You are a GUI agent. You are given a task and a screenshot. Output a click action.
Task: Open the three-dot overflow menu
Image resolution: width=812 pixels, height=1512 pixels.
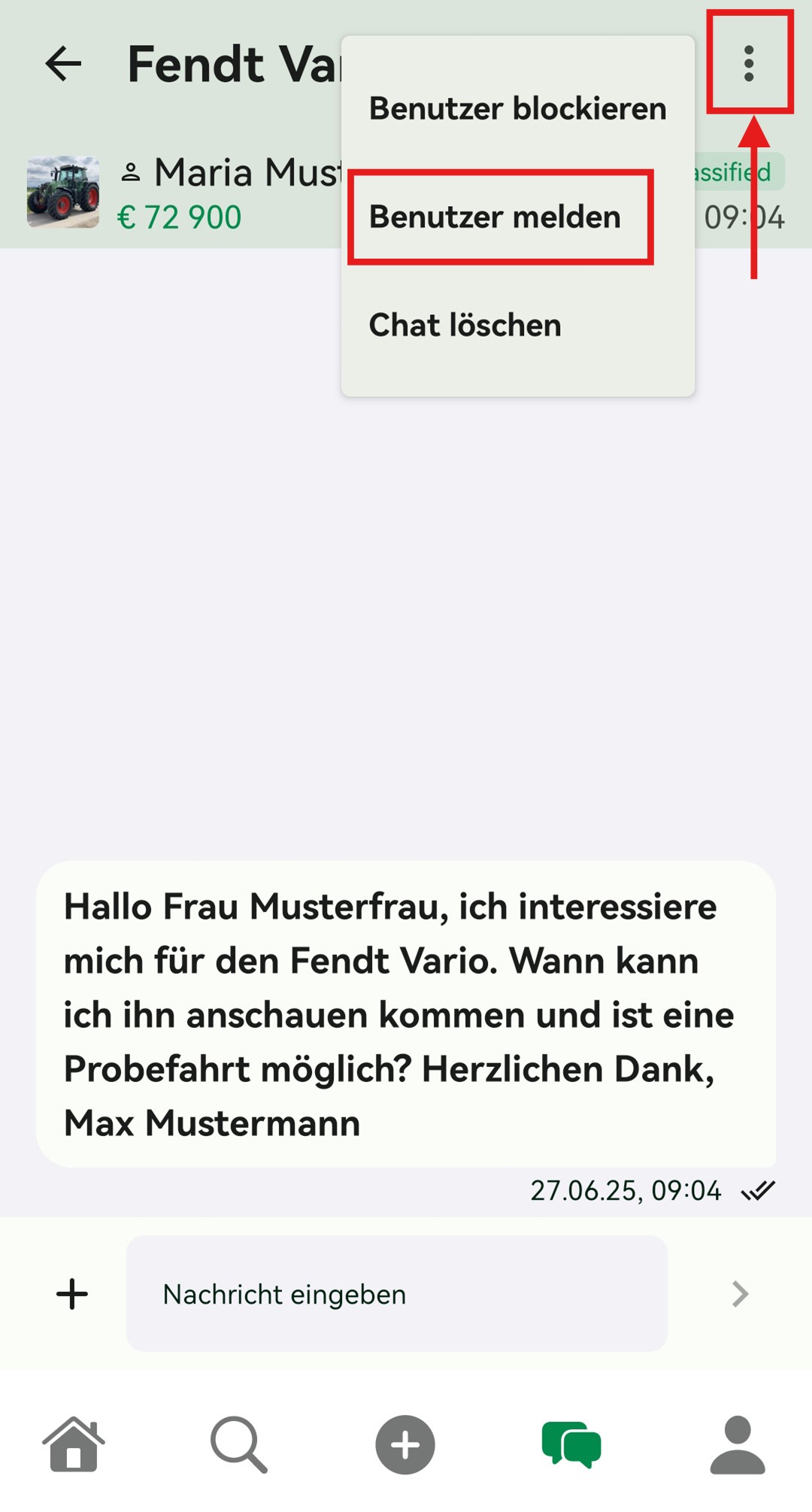(751, 64)
